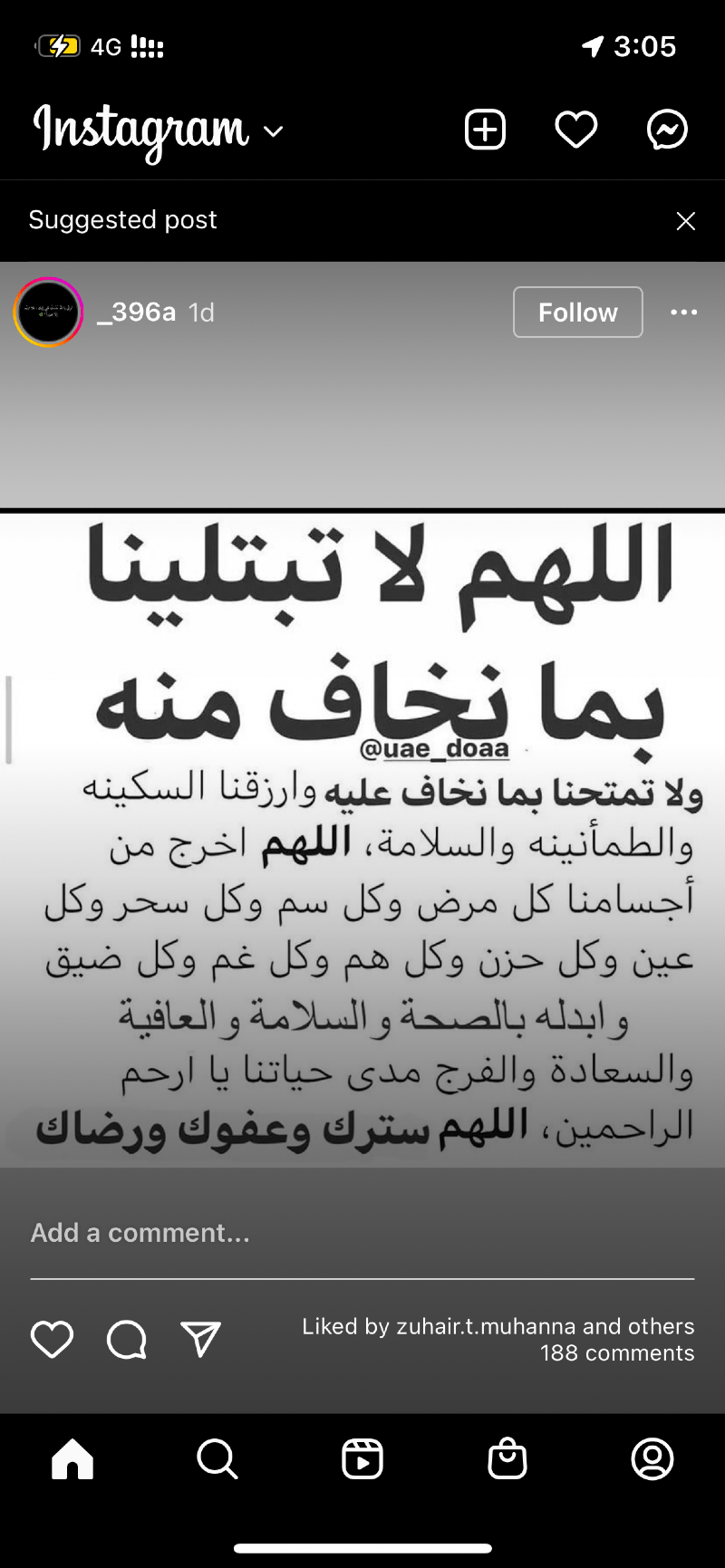Tap the Add a comment field

362,1233
